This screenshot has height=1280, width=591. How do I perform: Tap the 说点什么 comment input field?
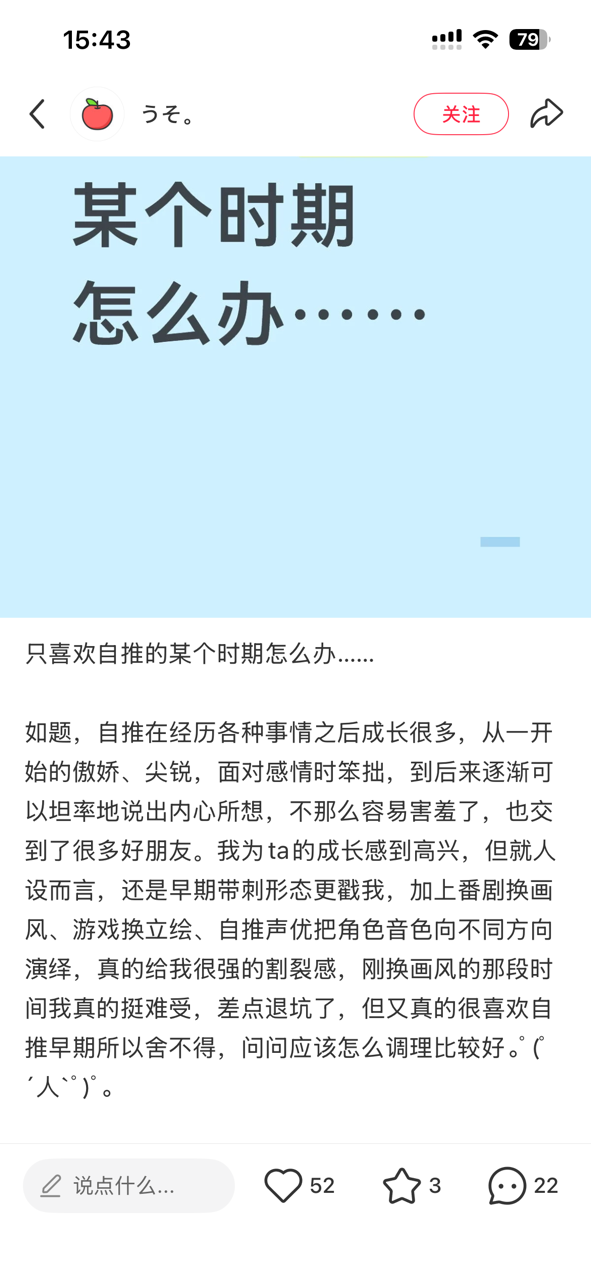(129, 1186)
